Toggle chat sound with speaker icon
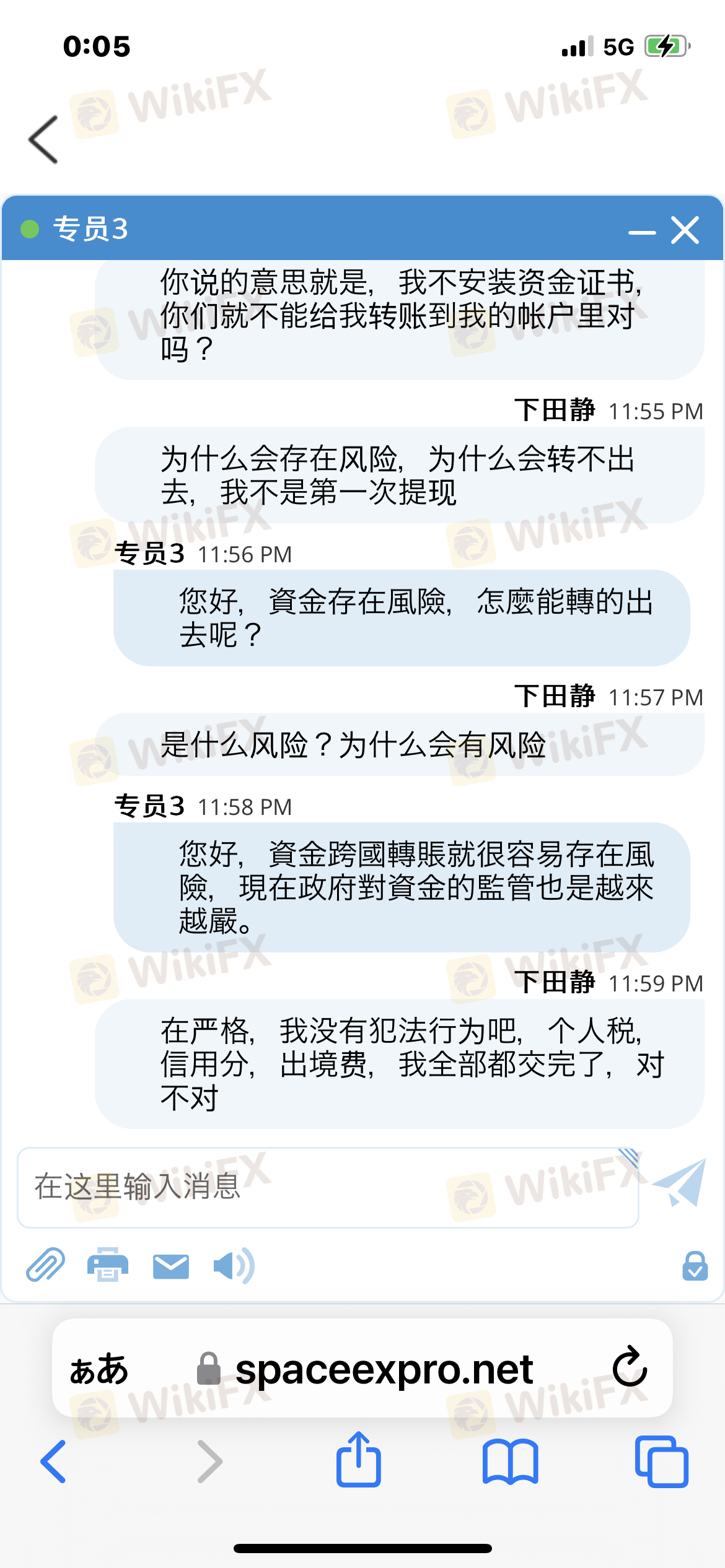The image size is (725, 1568). 234,1265
